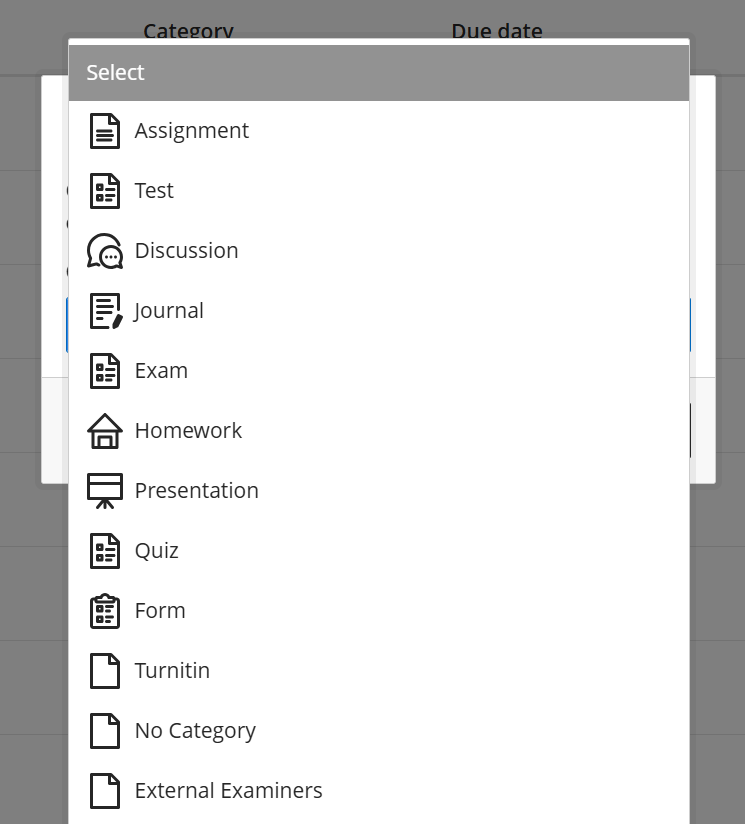Choose Form from the options

pyautogui.click(x=160, y=611)
